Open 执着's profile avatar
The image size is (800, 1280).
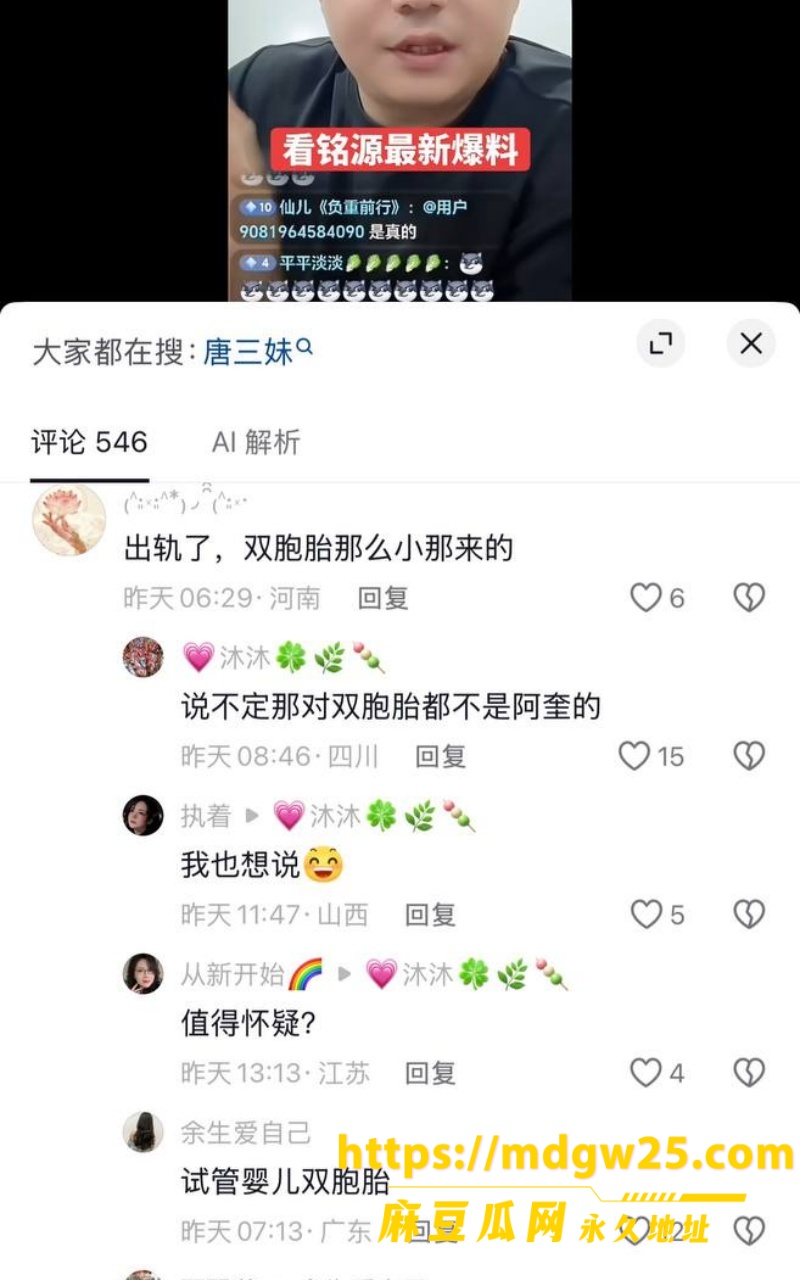click(143, 815)
